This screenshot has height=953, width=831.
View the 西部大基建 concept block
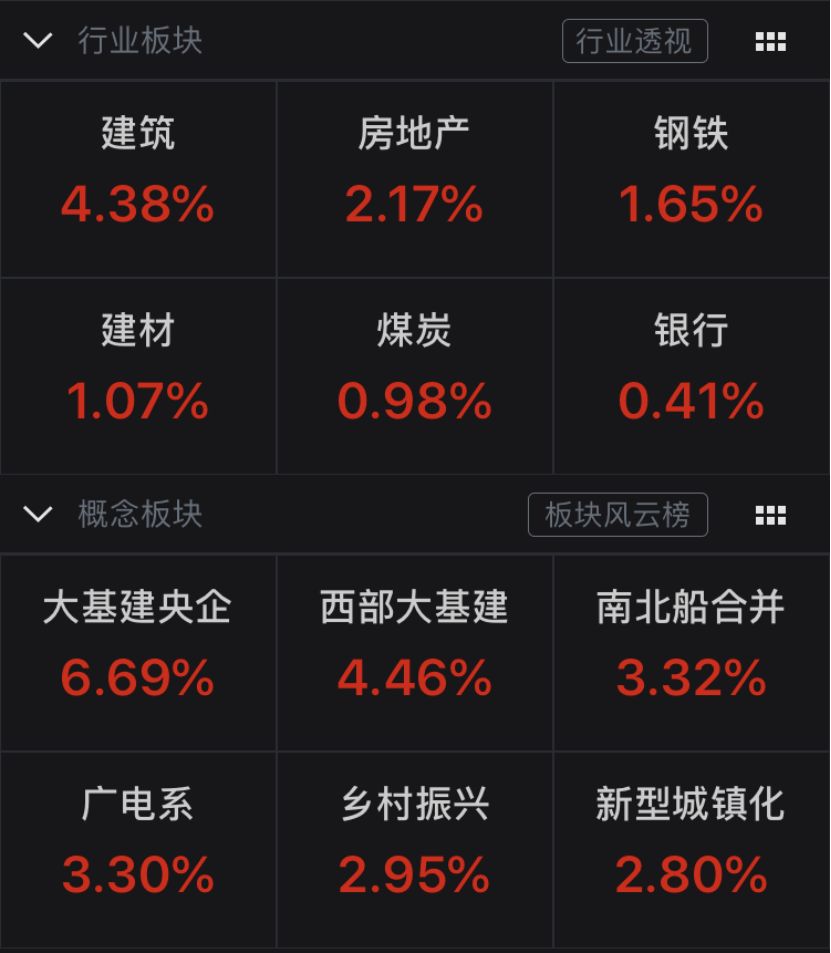(x=415, y=648)
